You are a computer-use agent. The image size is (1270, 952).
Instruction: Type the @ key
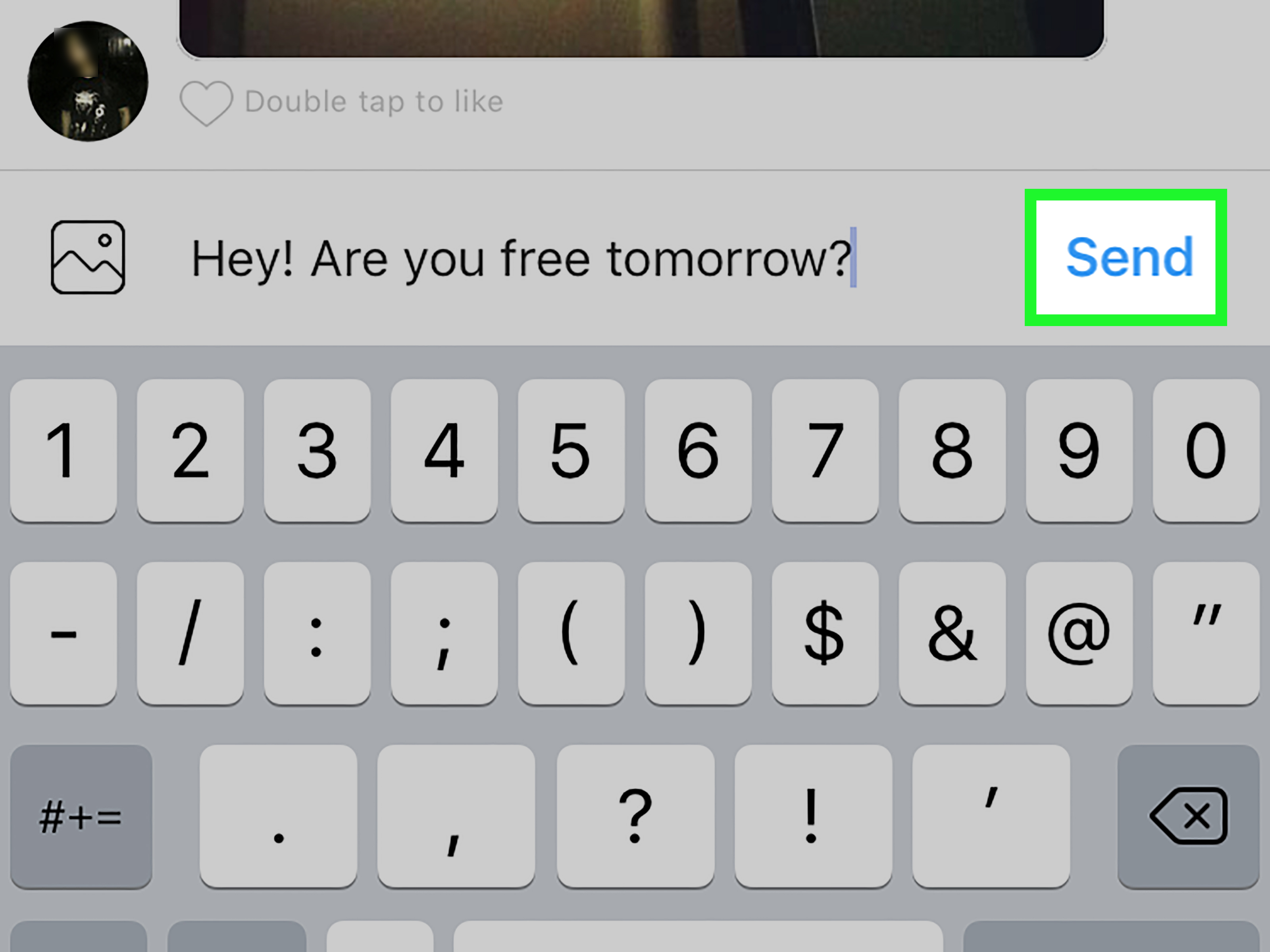pos(1078,633)
